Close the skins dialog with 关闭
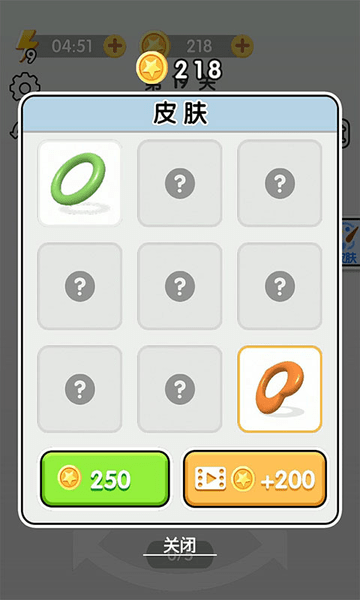 [180, 546]
